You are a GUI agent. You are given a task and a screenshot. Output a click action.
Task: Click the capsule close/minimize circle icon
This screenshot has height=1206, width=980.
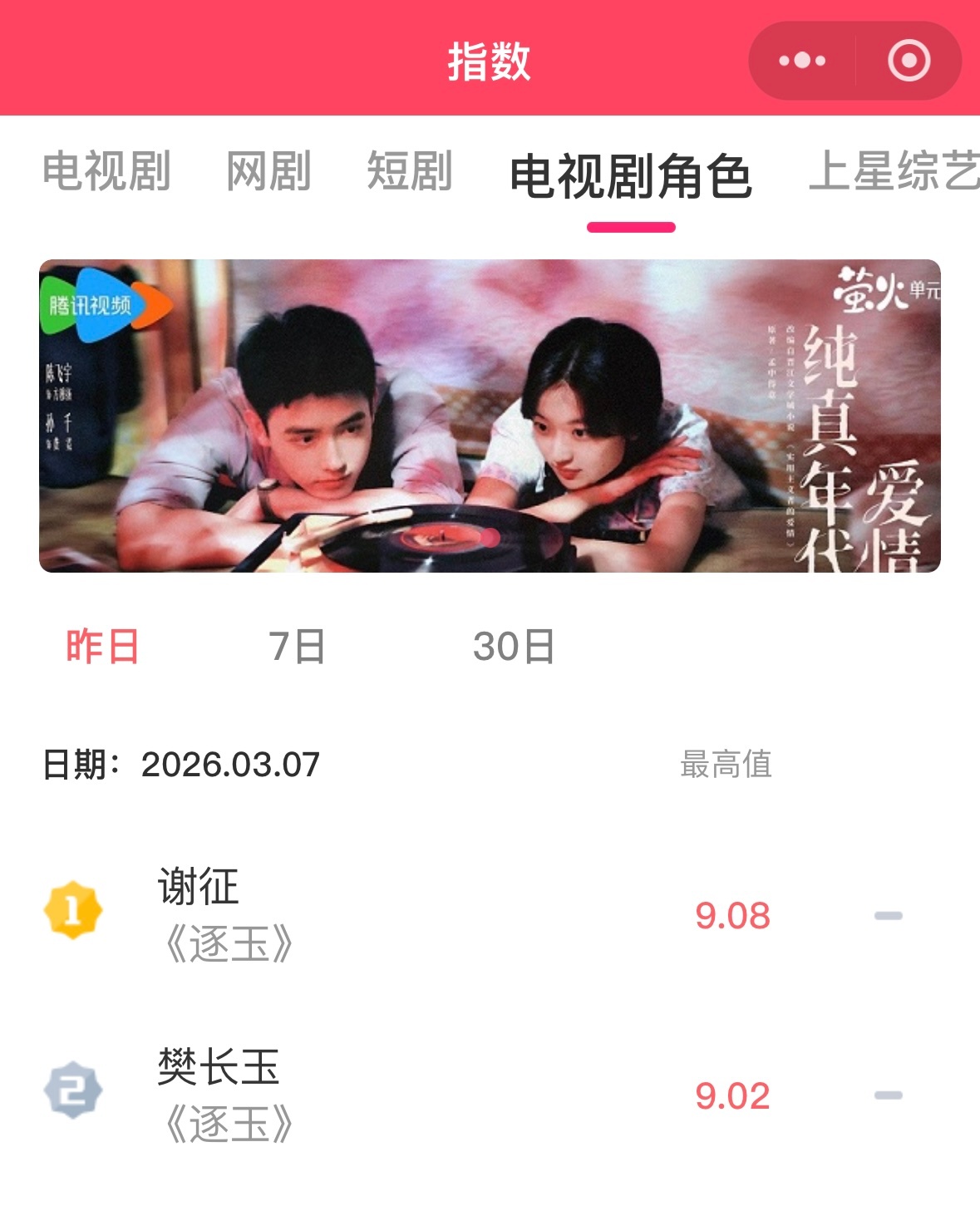coord(908,59)
